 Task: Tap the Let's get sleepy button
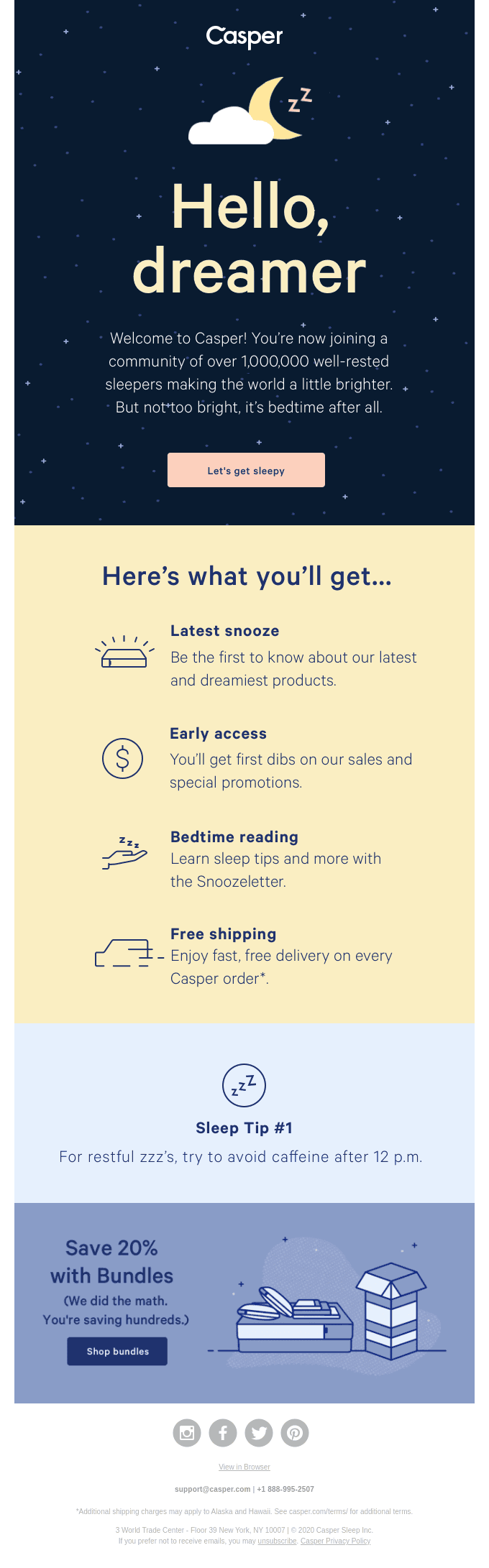[x=246, y=470]
